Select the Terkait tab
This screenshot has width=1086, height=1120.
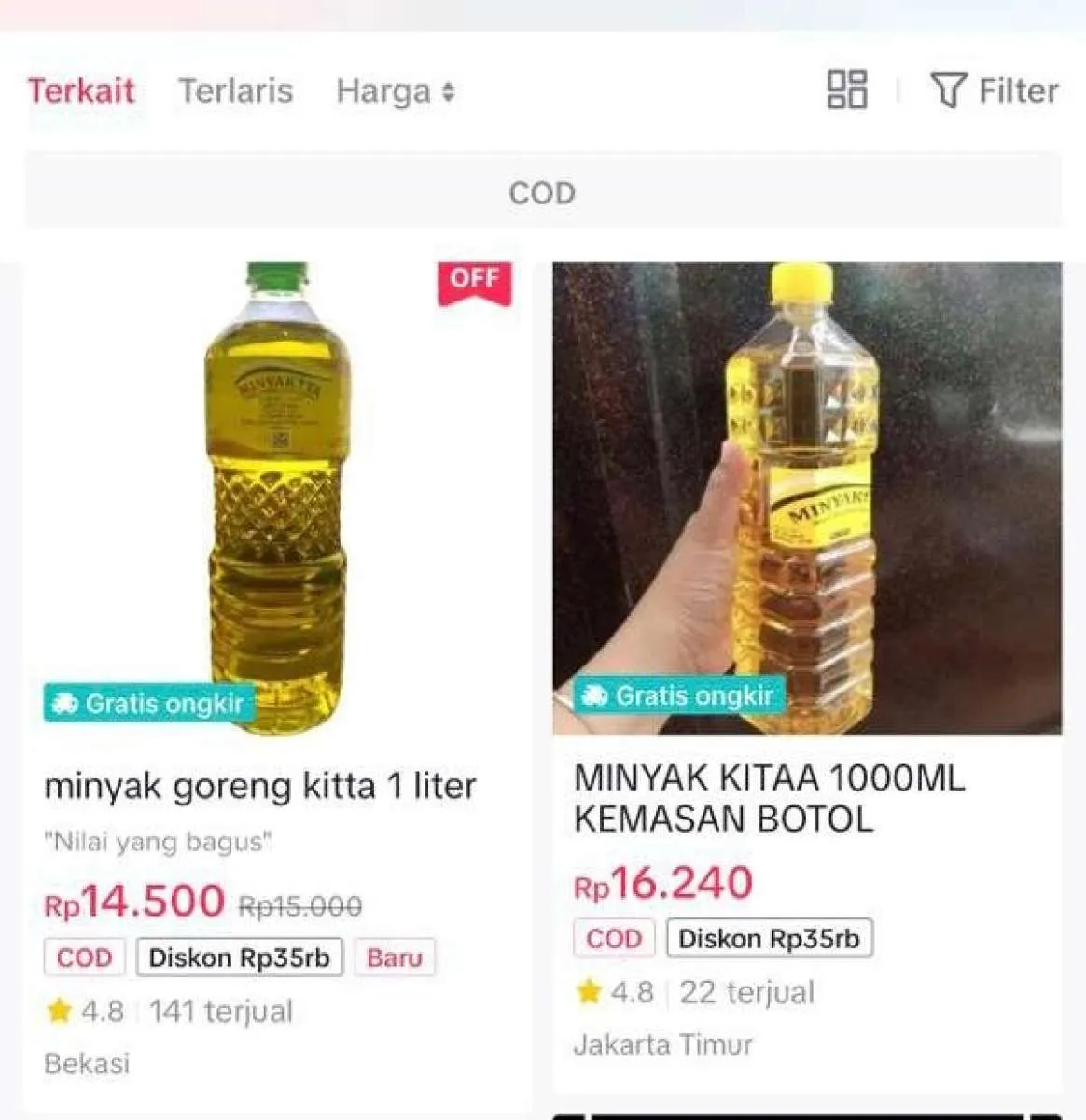[82, 89]
